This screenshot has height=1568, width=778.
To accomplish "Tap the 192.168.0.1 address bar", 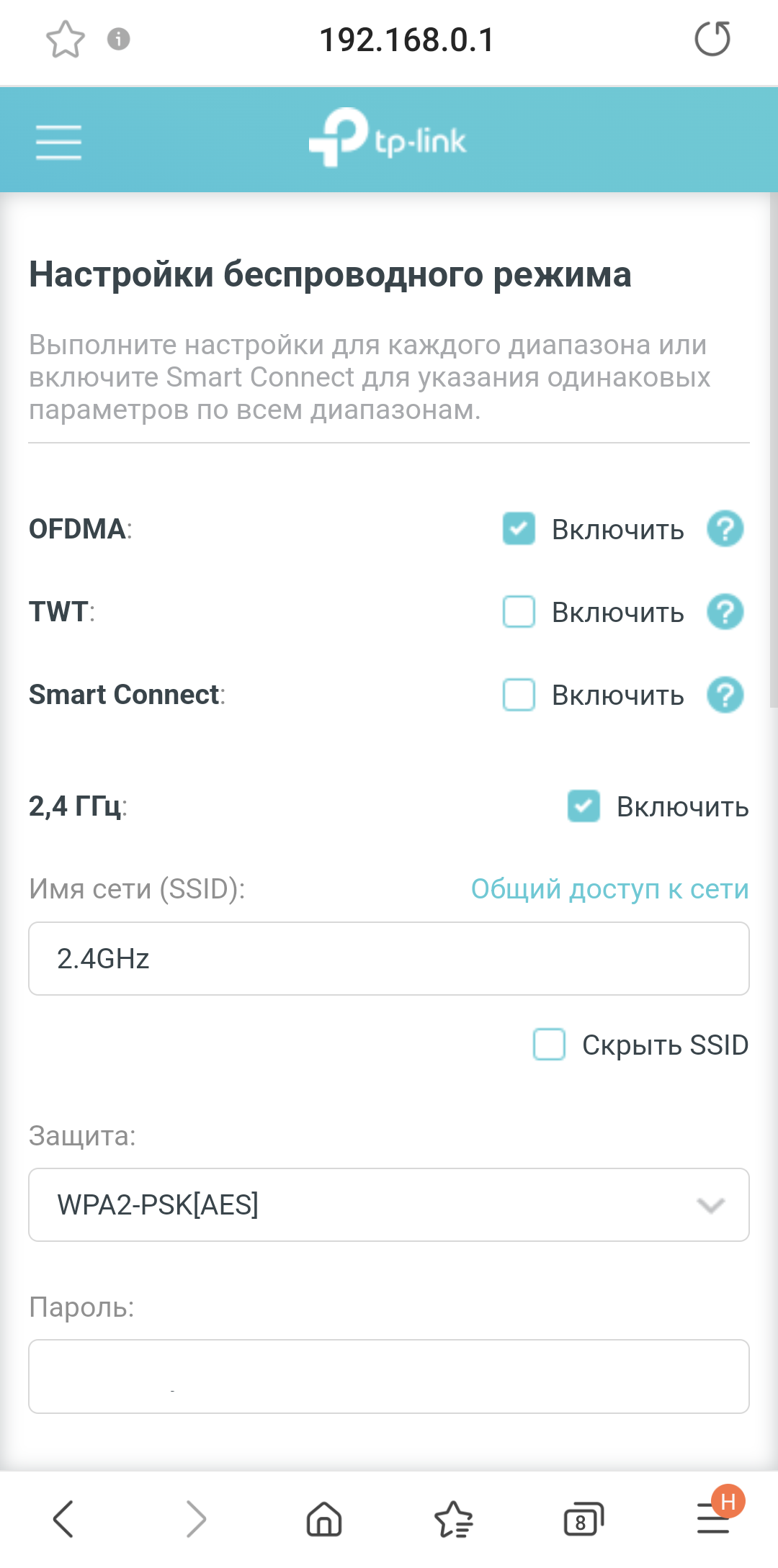I will click(x=407, y=40).
